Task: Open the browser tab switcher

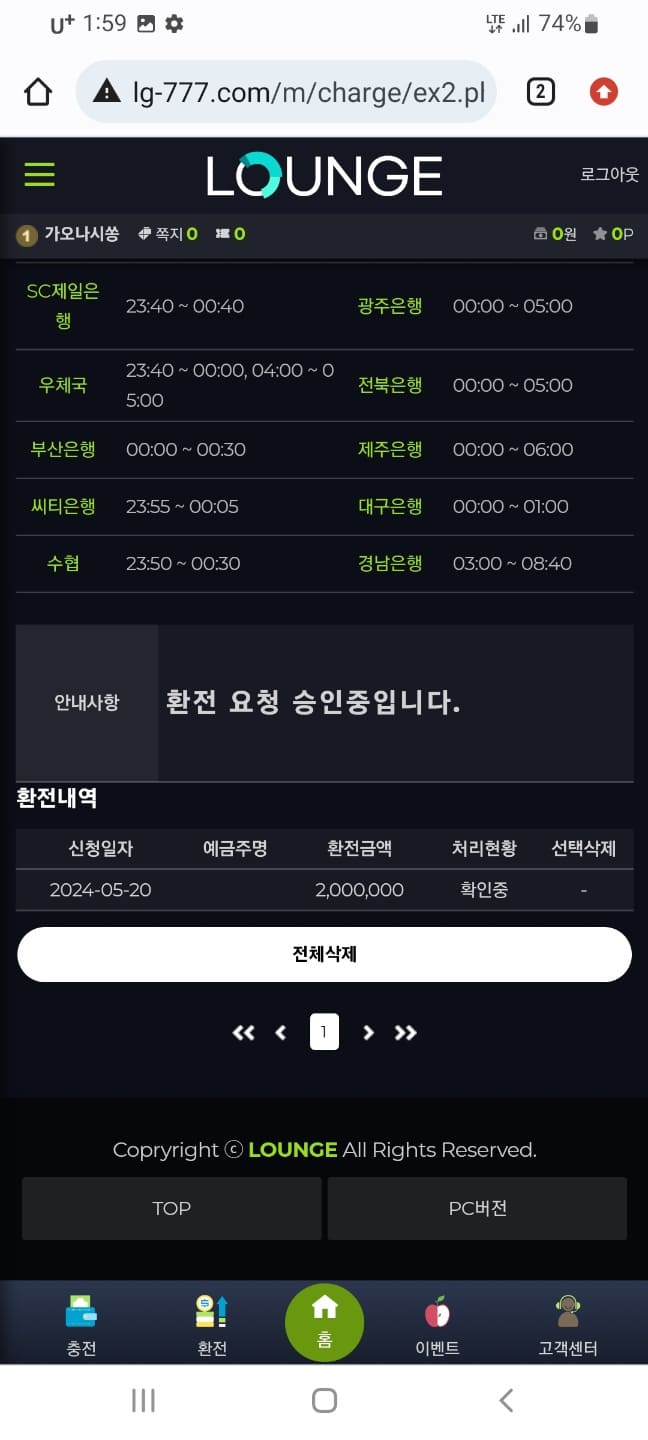Action: (540, 93)
